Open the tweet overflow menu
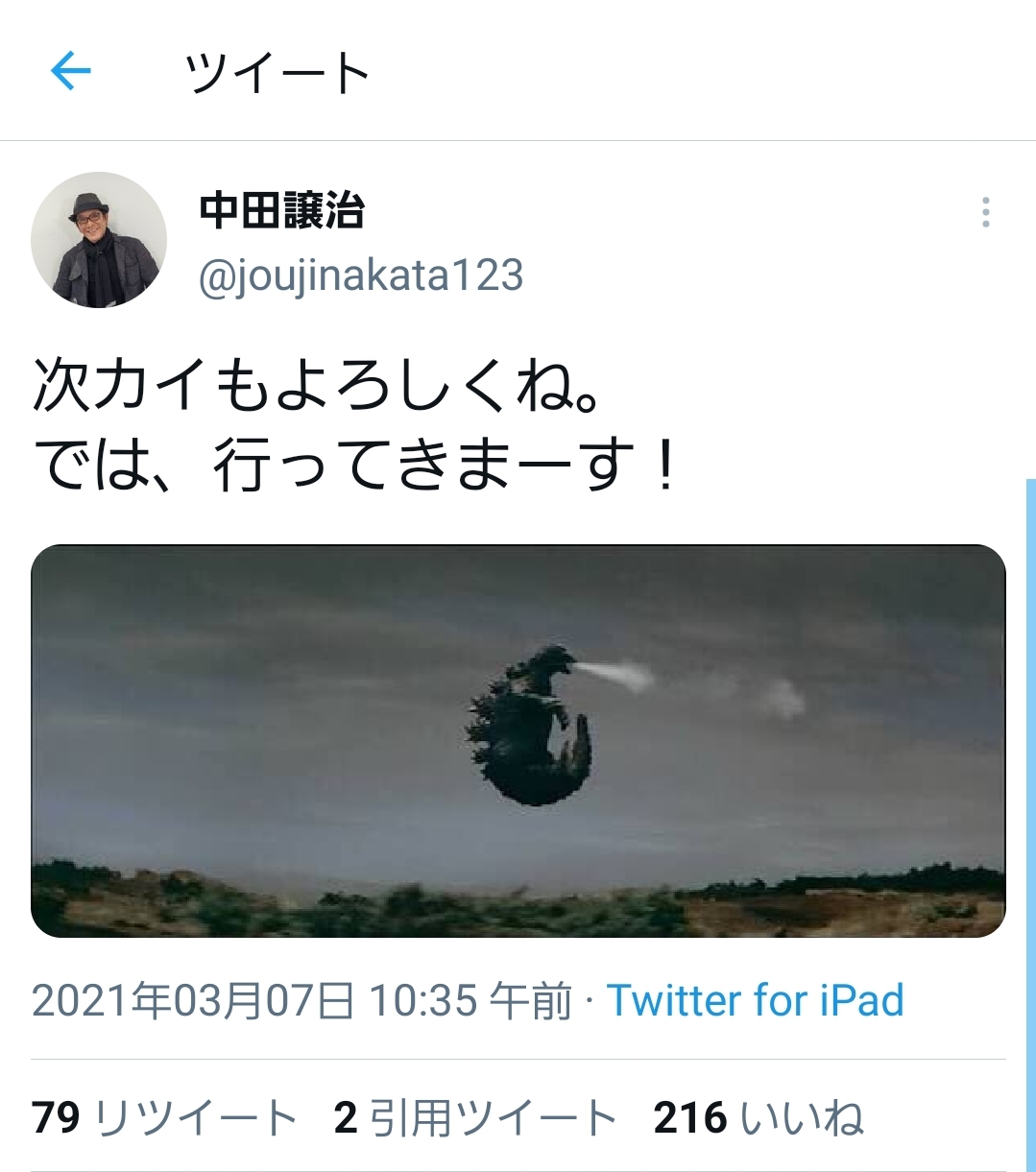The height and width of the screenshot is (1172, 1036). 985,212
